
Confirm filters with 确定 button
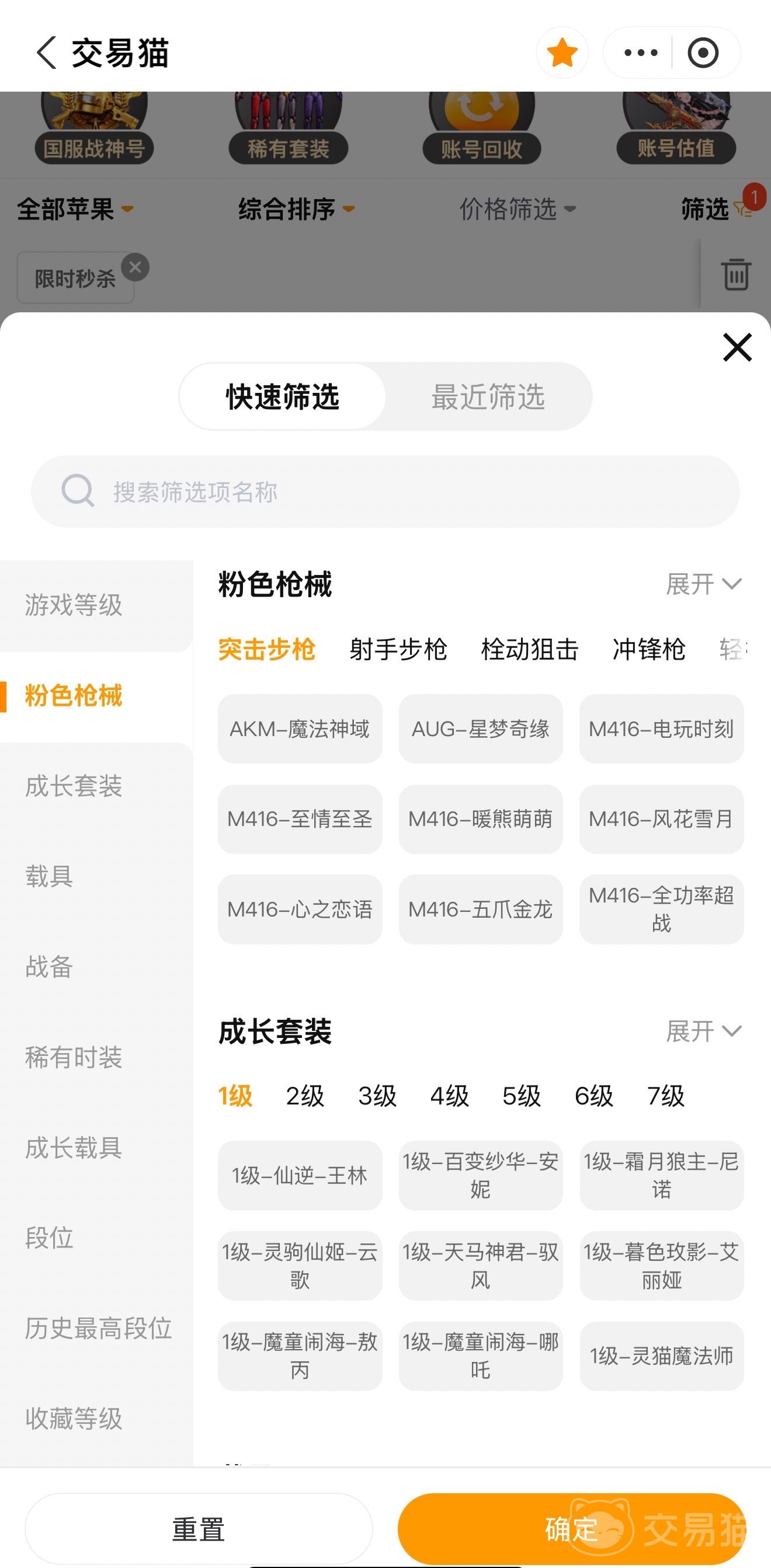571,1528
